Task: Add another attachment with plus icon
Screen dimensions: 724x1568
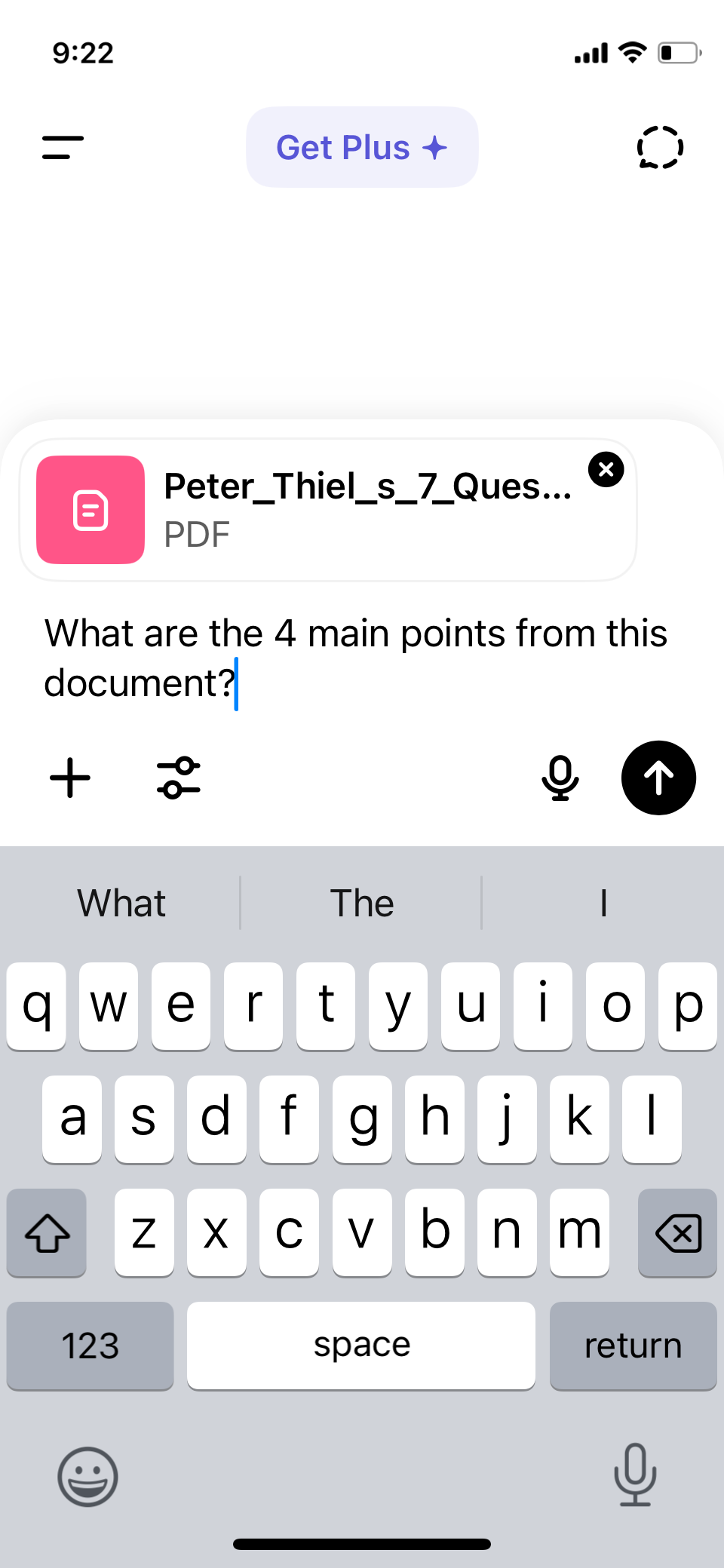Action: click(70, 778)
